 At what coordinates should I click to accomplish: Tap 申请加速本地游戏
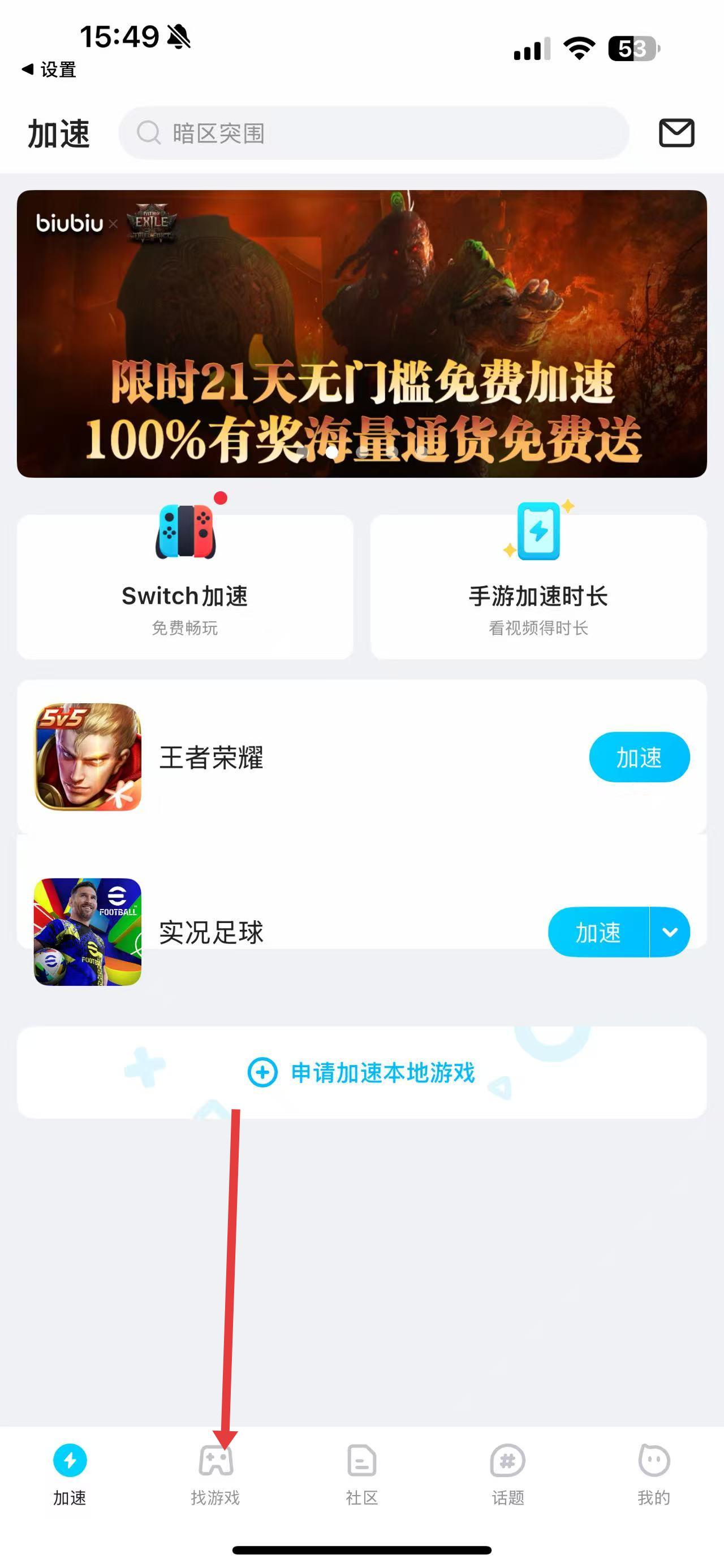click(361, 1072)
